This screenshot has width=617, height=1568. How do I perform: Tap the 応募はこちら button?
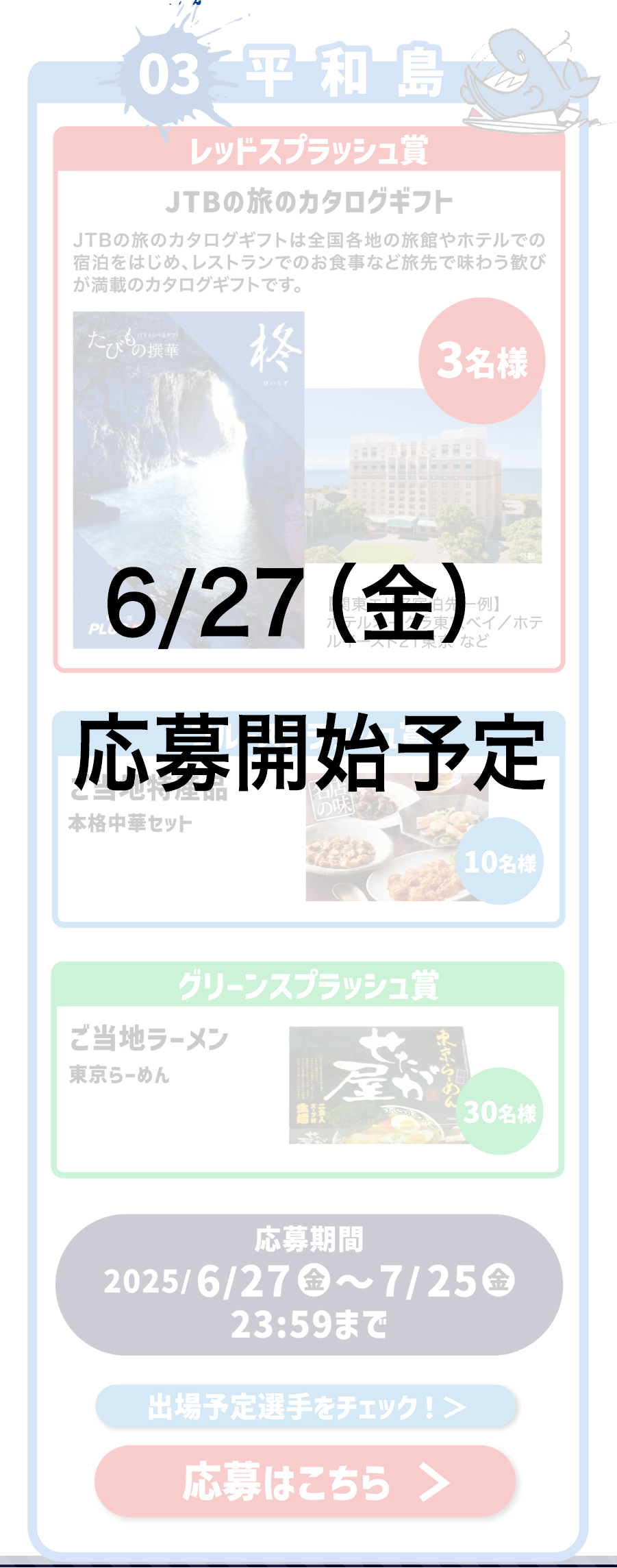(x=305, y=1481)
